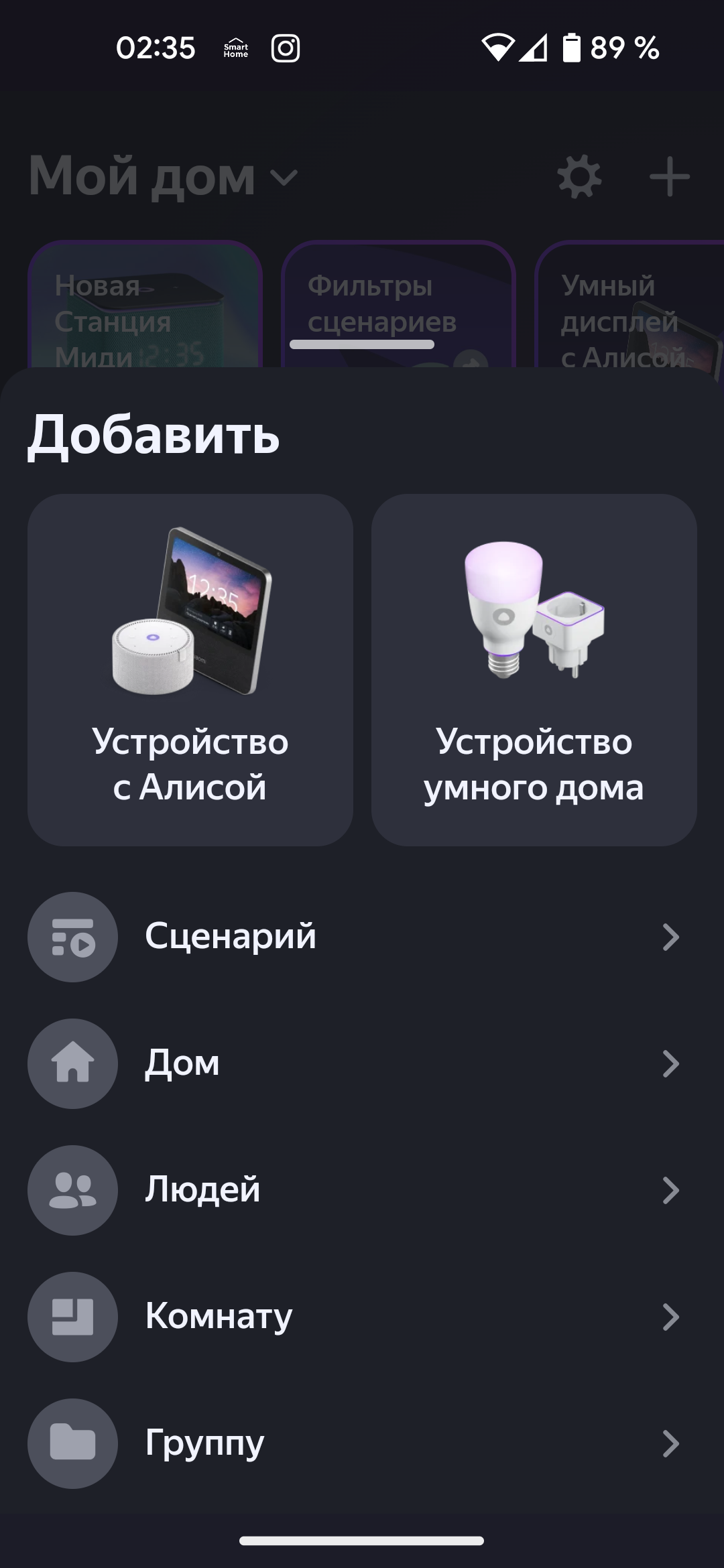Select the Устройство с Алисой card
This screenshot has width=724, height=1568.
coord(190,670)
